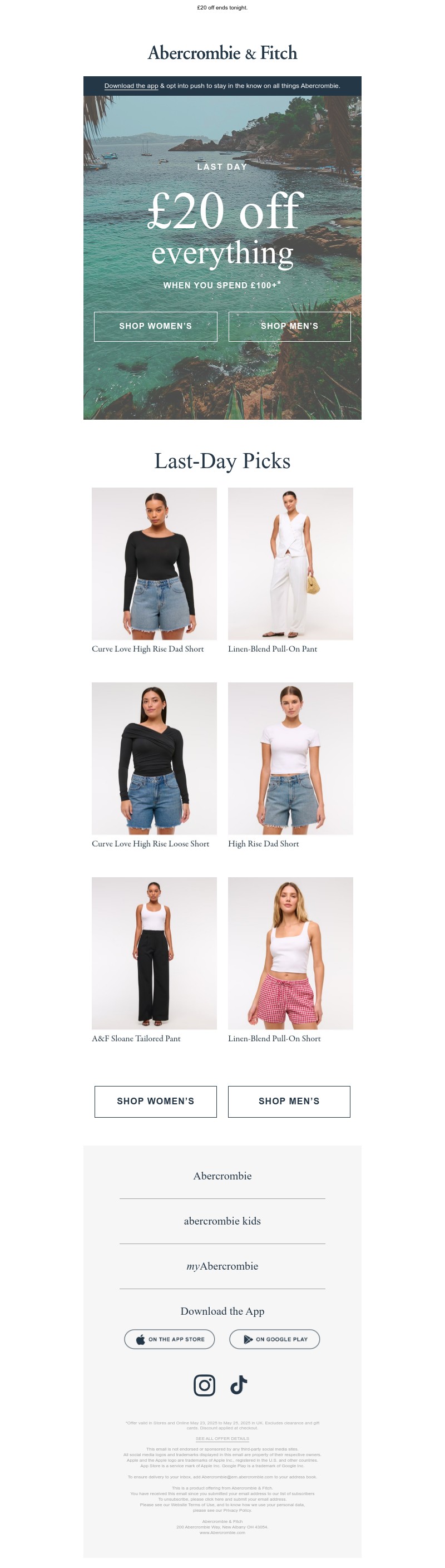Tap Shop Men's on the hero banner
The height and width of the screenshot is (1568, 445).
(x=289, y=326)
